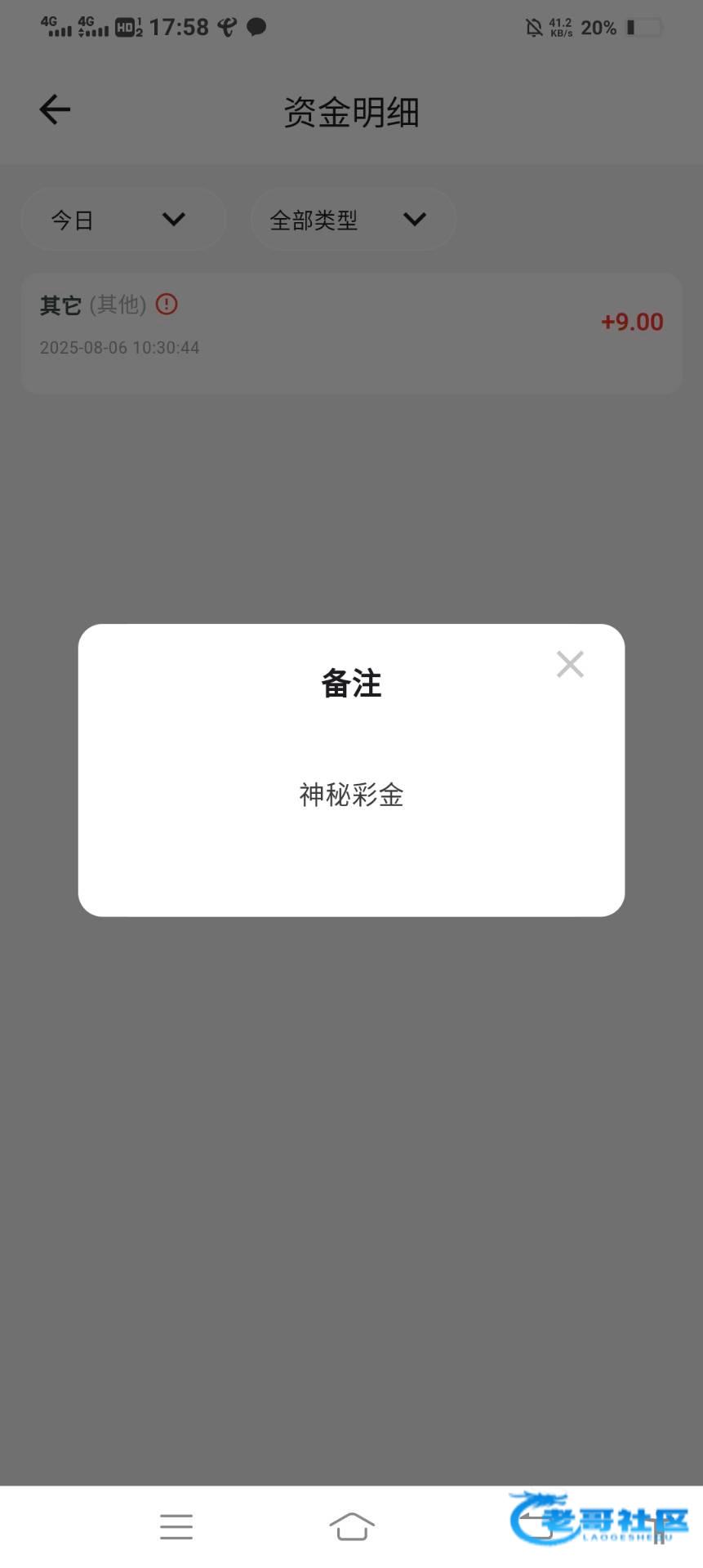
Task: Go to the system home screen
Action: click(352, 1526)
